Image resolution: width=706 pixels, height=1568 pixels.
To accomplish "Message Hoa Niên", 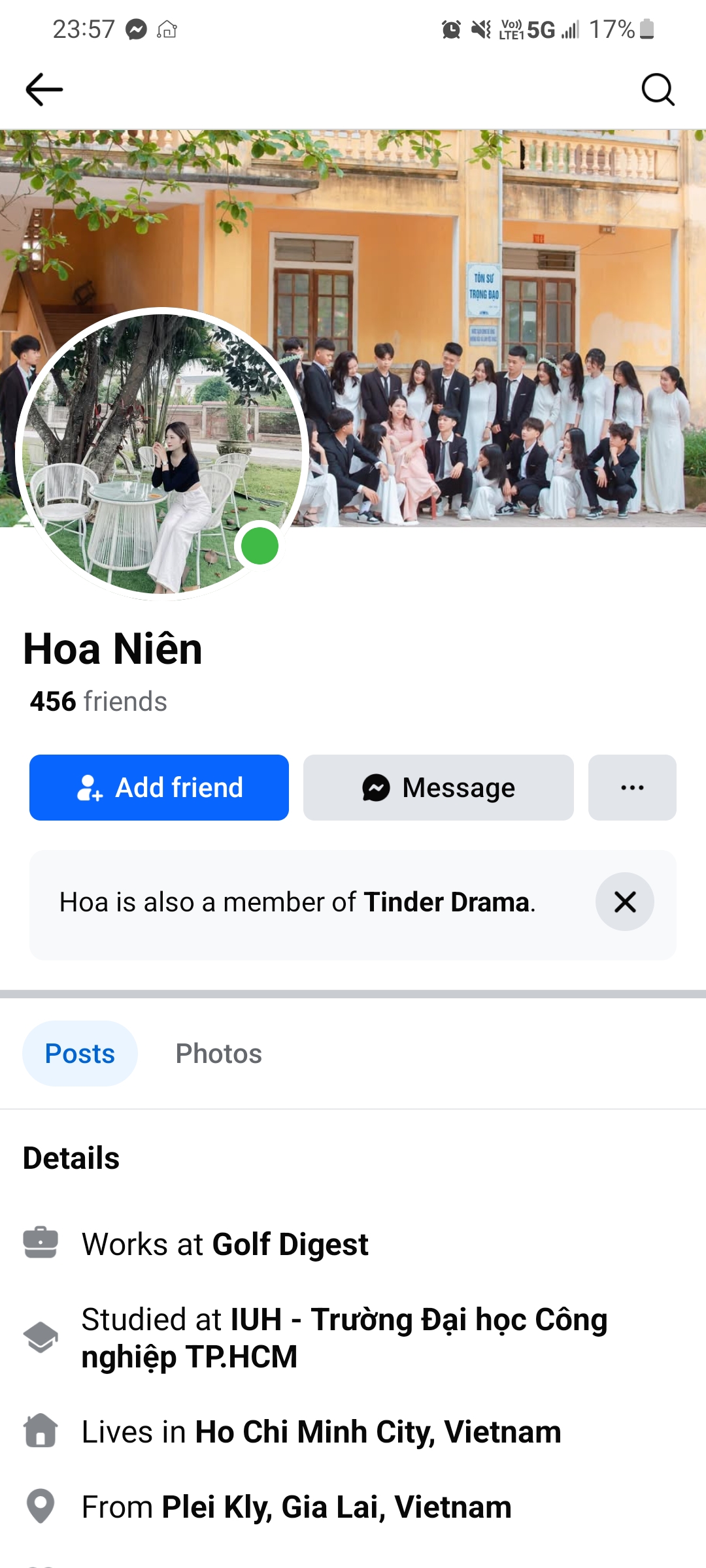I will click(438, 787).
